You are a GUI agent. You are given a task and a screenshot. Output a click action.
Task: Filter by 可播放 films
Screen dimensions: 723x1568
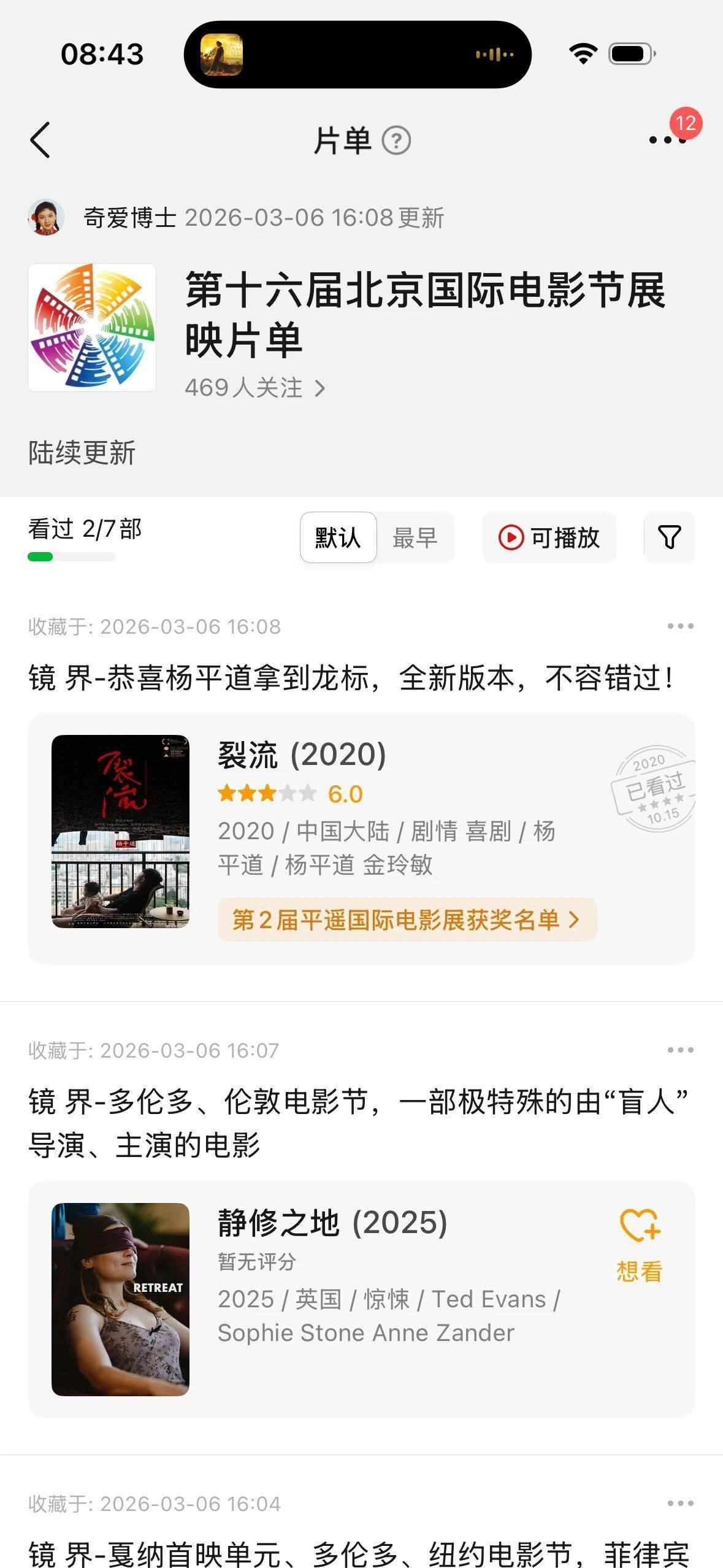click(x=549, y=537)
